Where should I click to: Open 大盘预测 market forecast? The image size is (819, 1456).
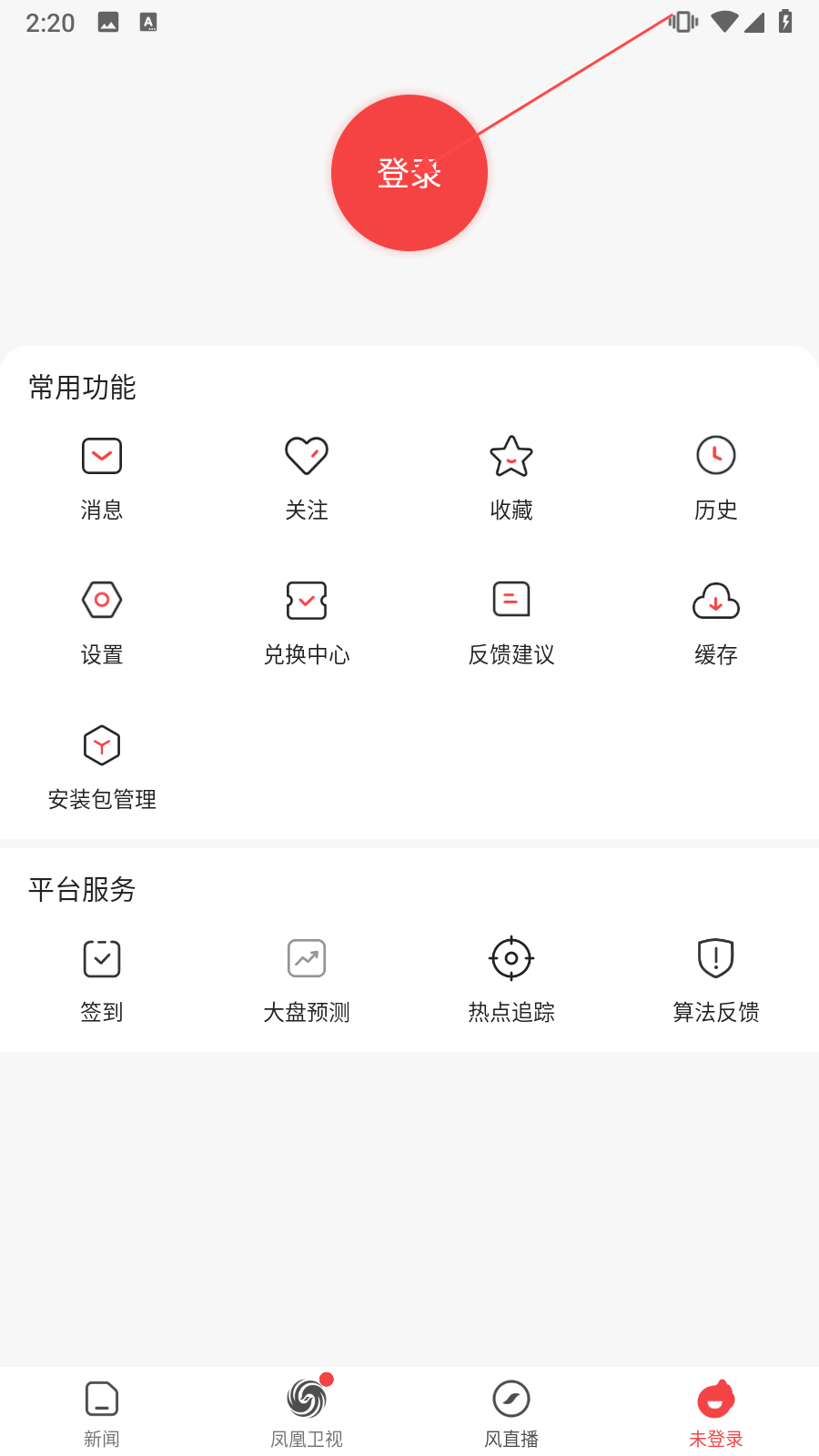307,981
